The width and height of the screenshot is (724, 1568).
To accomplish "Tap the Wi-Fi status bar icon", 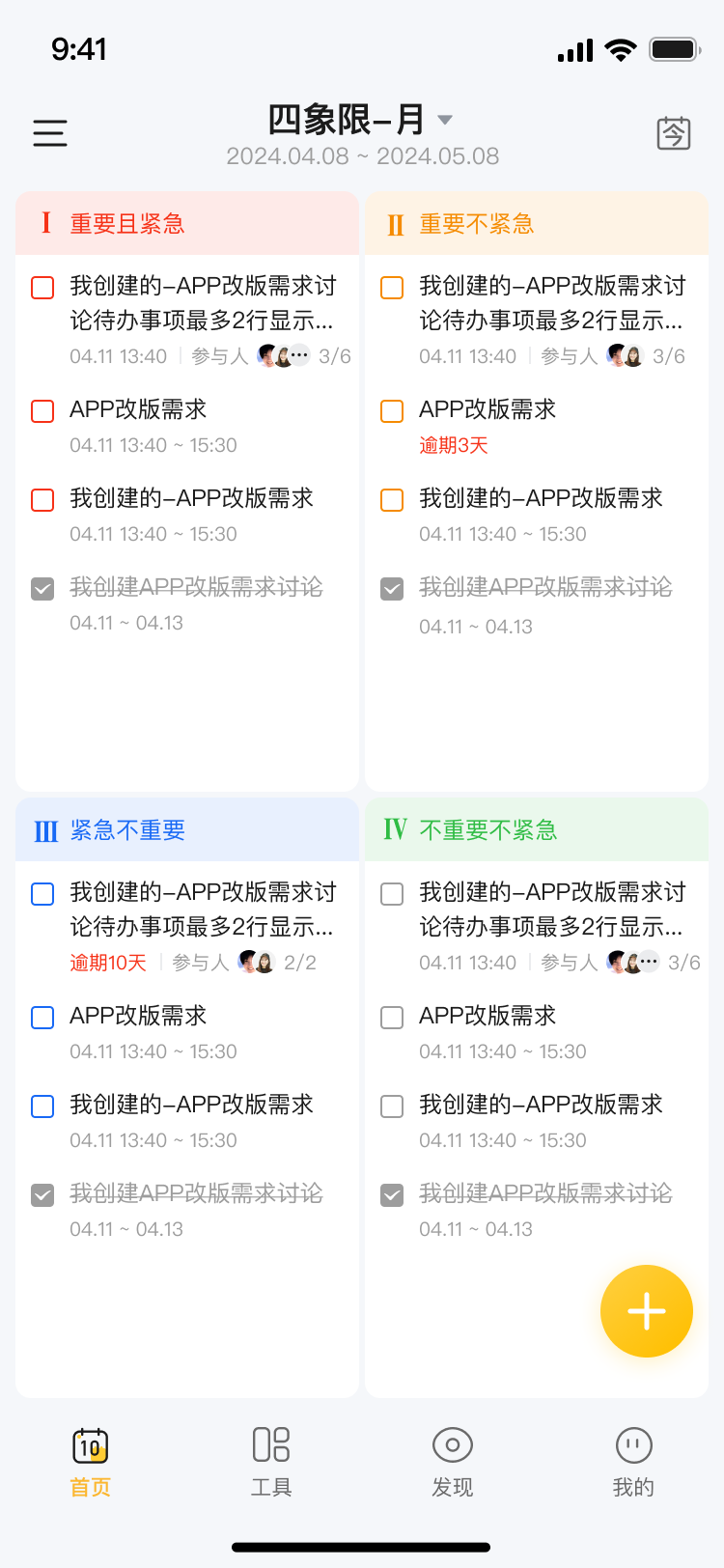I will click(x=622, y=48).
